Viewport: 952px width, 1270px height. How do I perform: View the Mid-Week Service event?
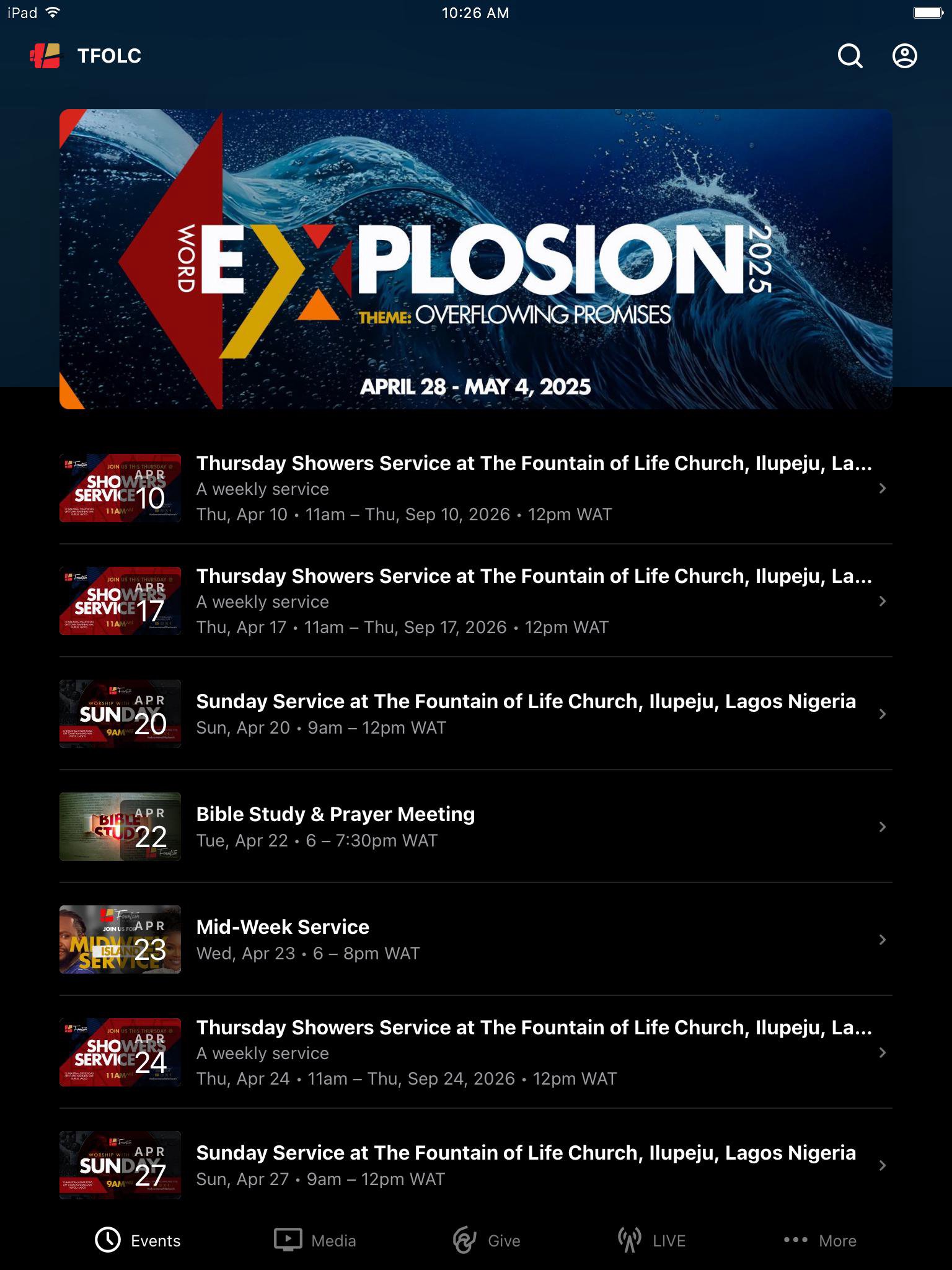475,939
